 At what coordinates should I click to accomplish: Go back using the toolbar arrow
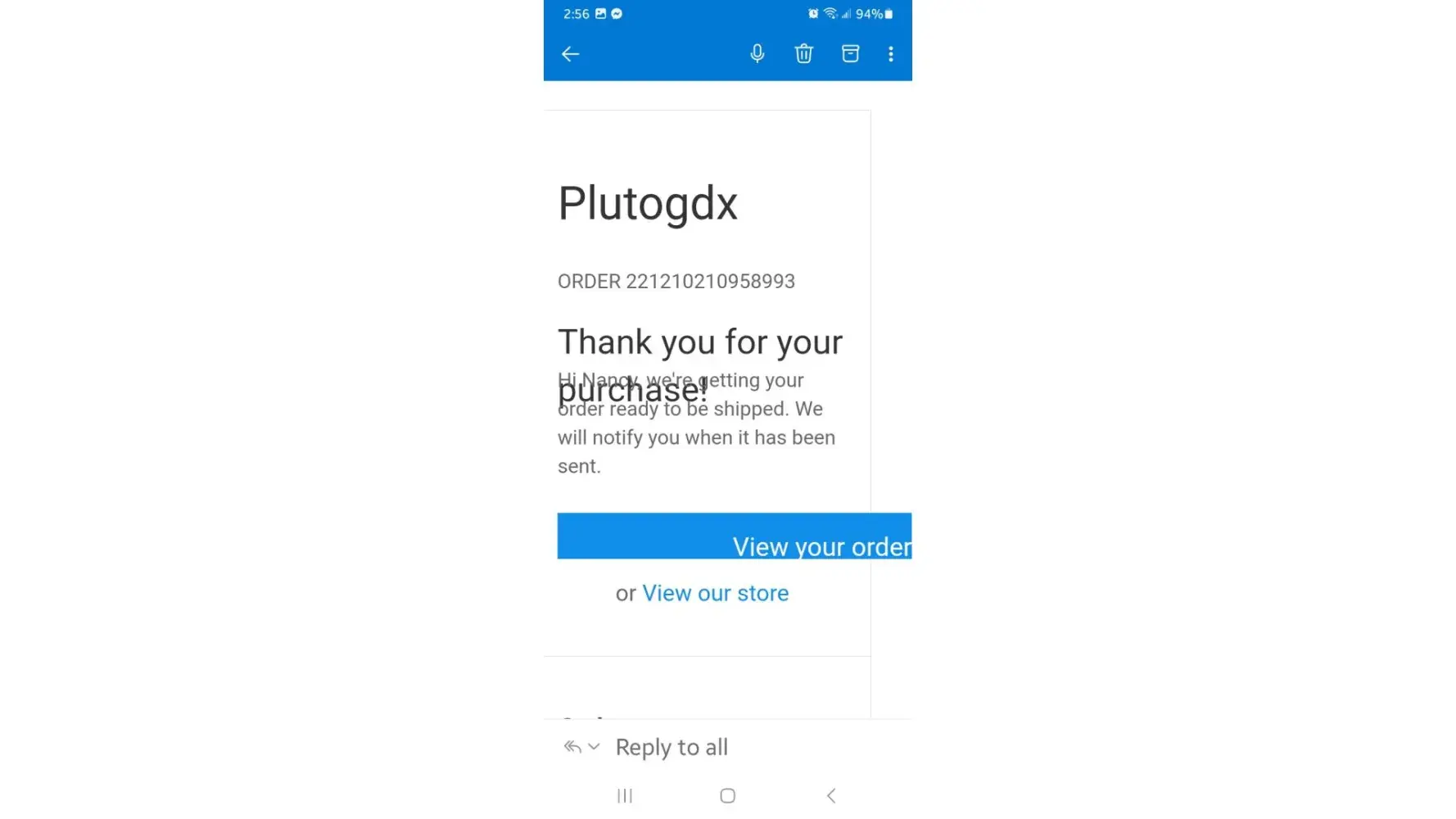(570, 54)
